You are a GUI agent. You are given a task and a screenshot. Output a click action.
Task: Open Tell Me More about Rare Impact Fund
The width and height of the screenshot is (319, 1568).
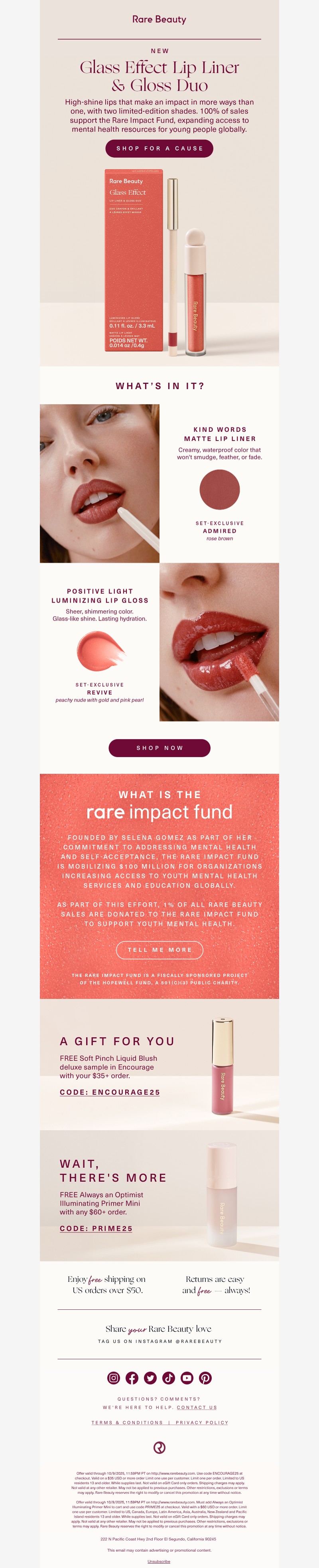click(x=159, y=949)
